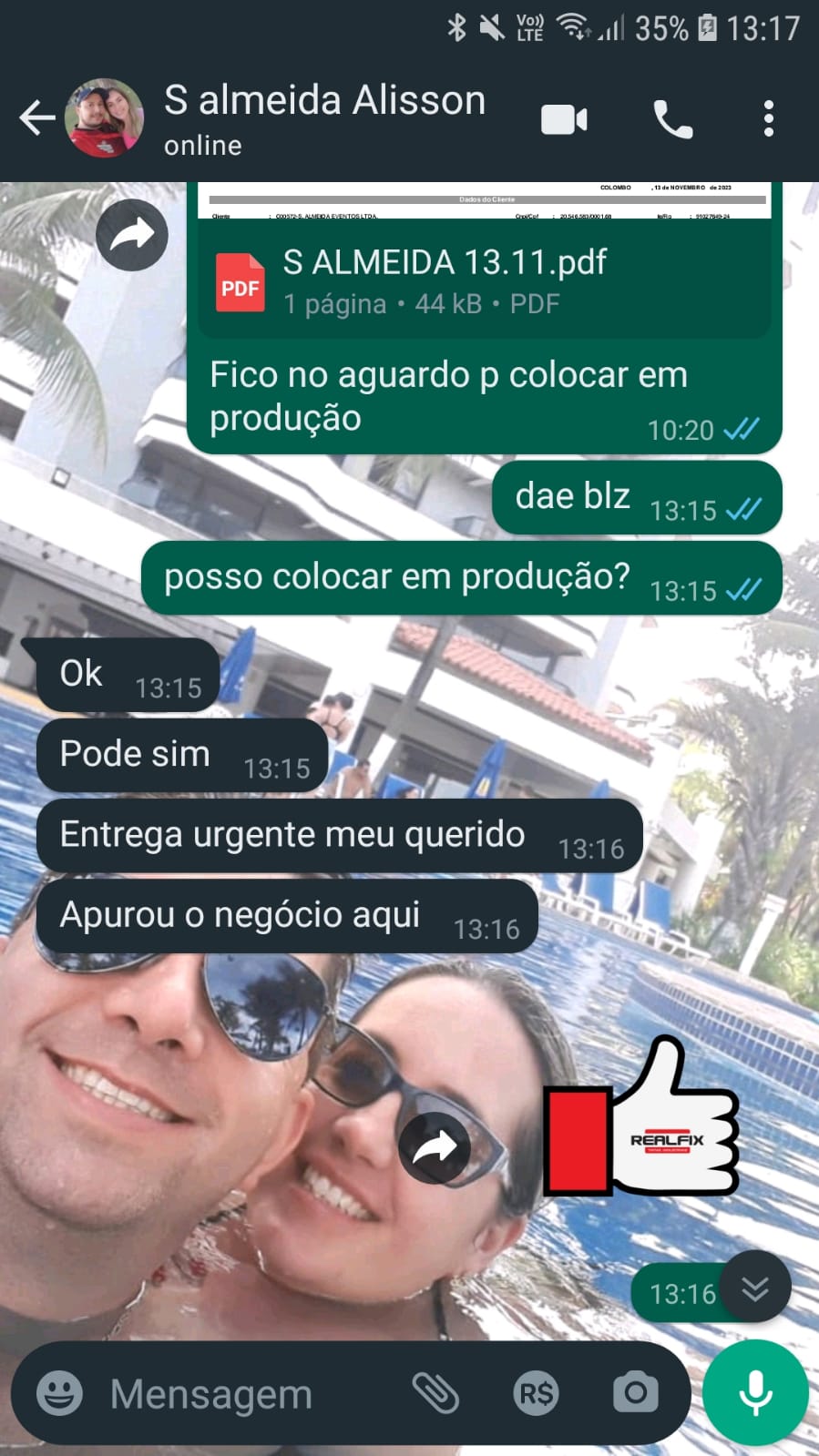Image resolution: width=819 pixels, height=1456 pixels.
Task: Start a voice call with Alisson
Action: tap(672, 119)
